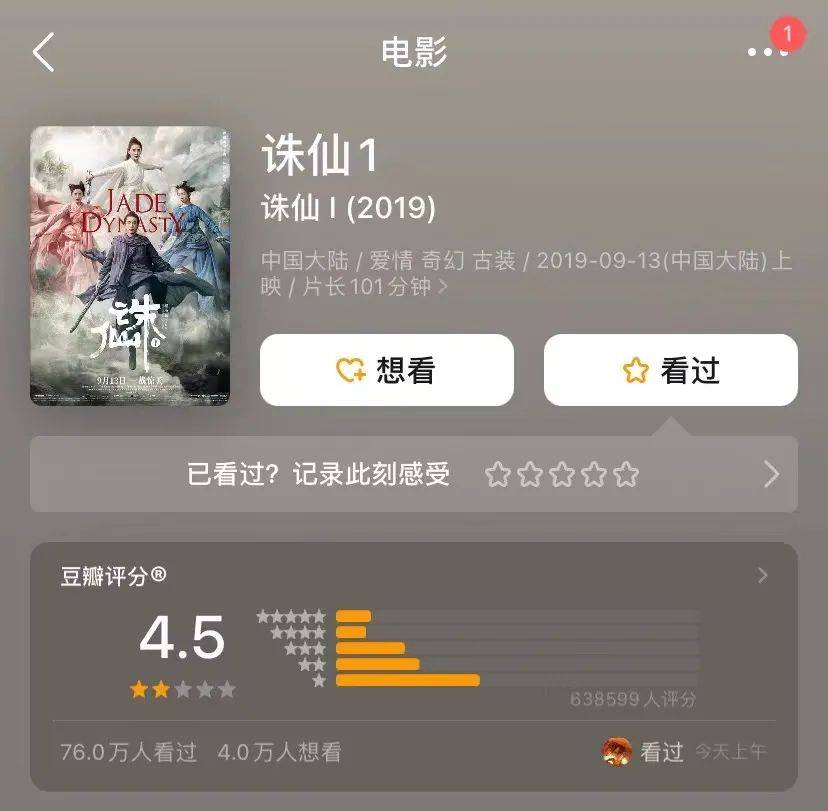This screenshot has height=811, width=828.
Task: Open the 记录此刻感受 rating row
Action: pyautogui.click(x=413, y=474)
